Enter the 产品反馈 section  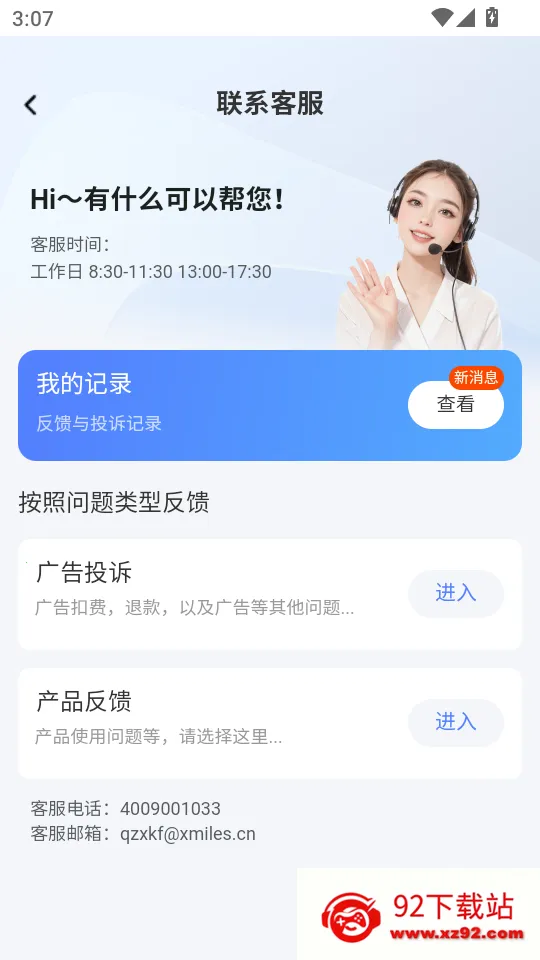(x=456, y=722)
